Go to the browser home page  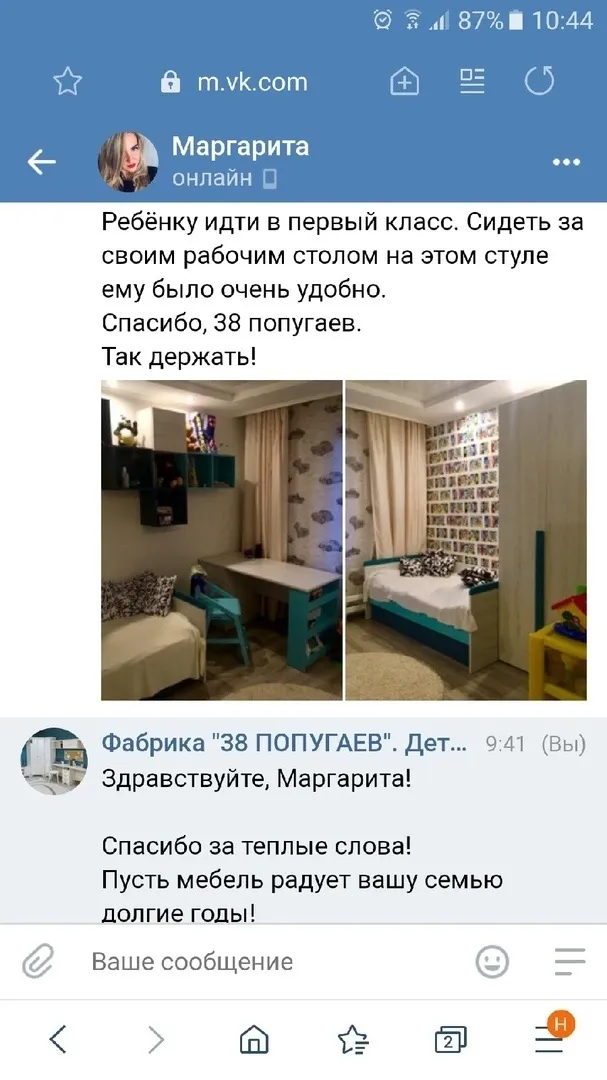click(x=254, y=1039)
